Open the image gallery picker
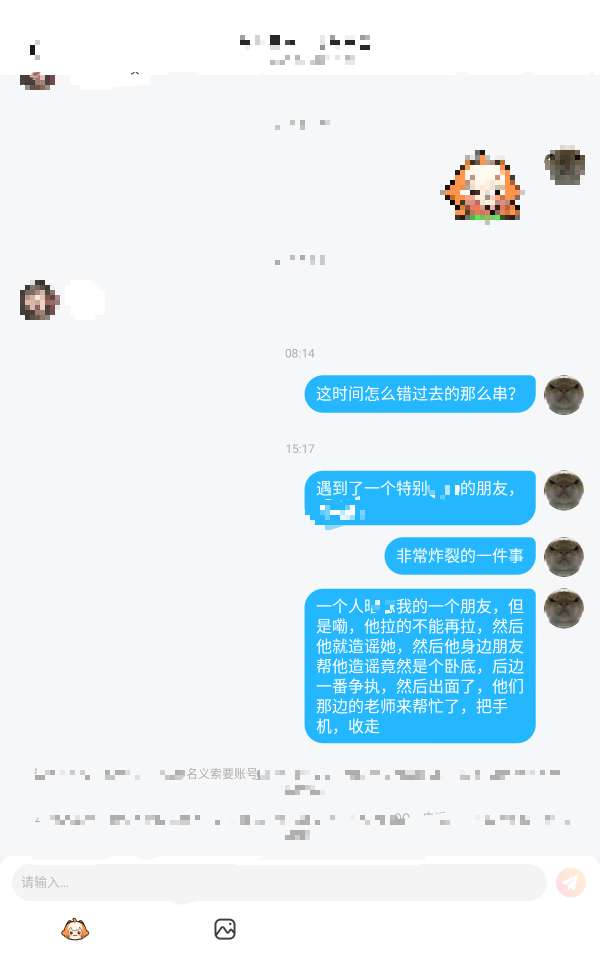This screenshot has width=600, height=960. coord(225,929)
